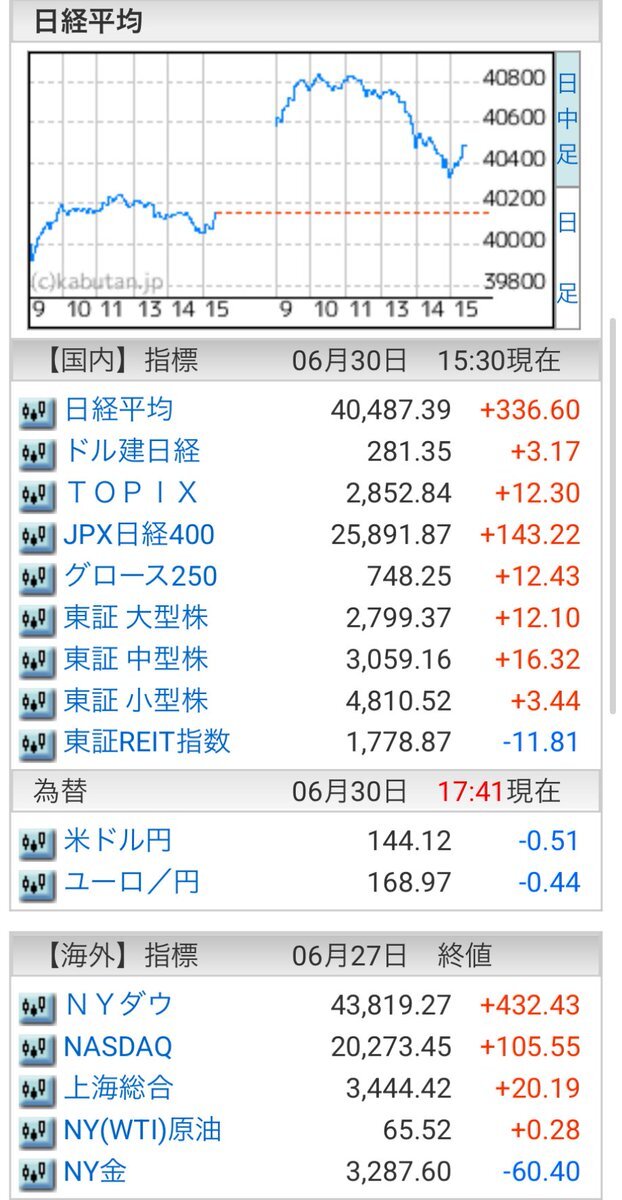Open the NYダウ index page
This screenshot has height=1200, width=622.
tap(118, 1005)
